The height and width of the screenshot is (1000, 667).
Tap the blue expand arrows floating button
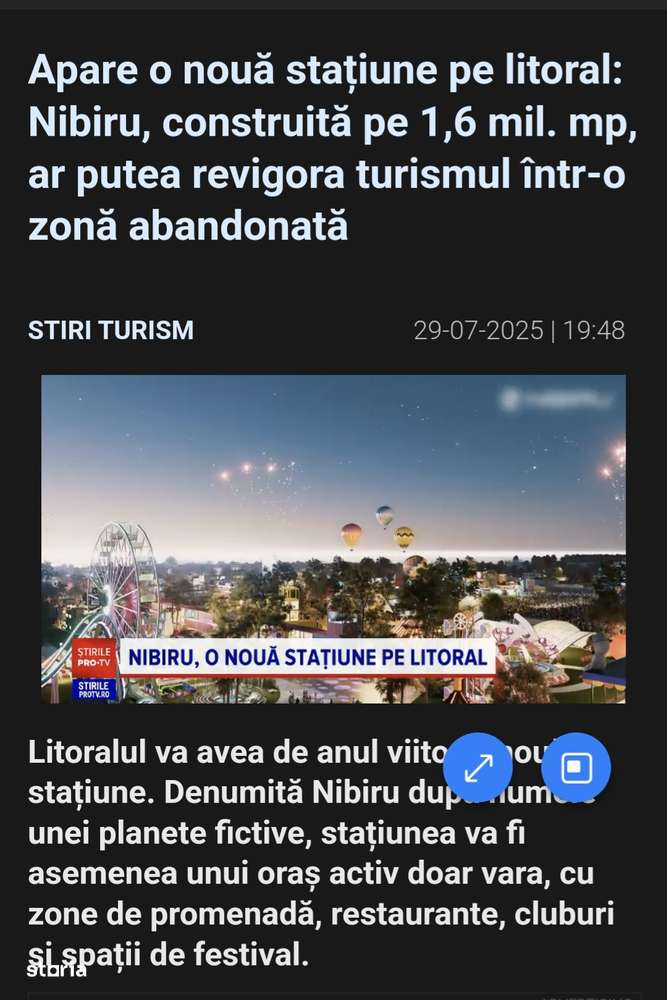[x=478, y=768]
